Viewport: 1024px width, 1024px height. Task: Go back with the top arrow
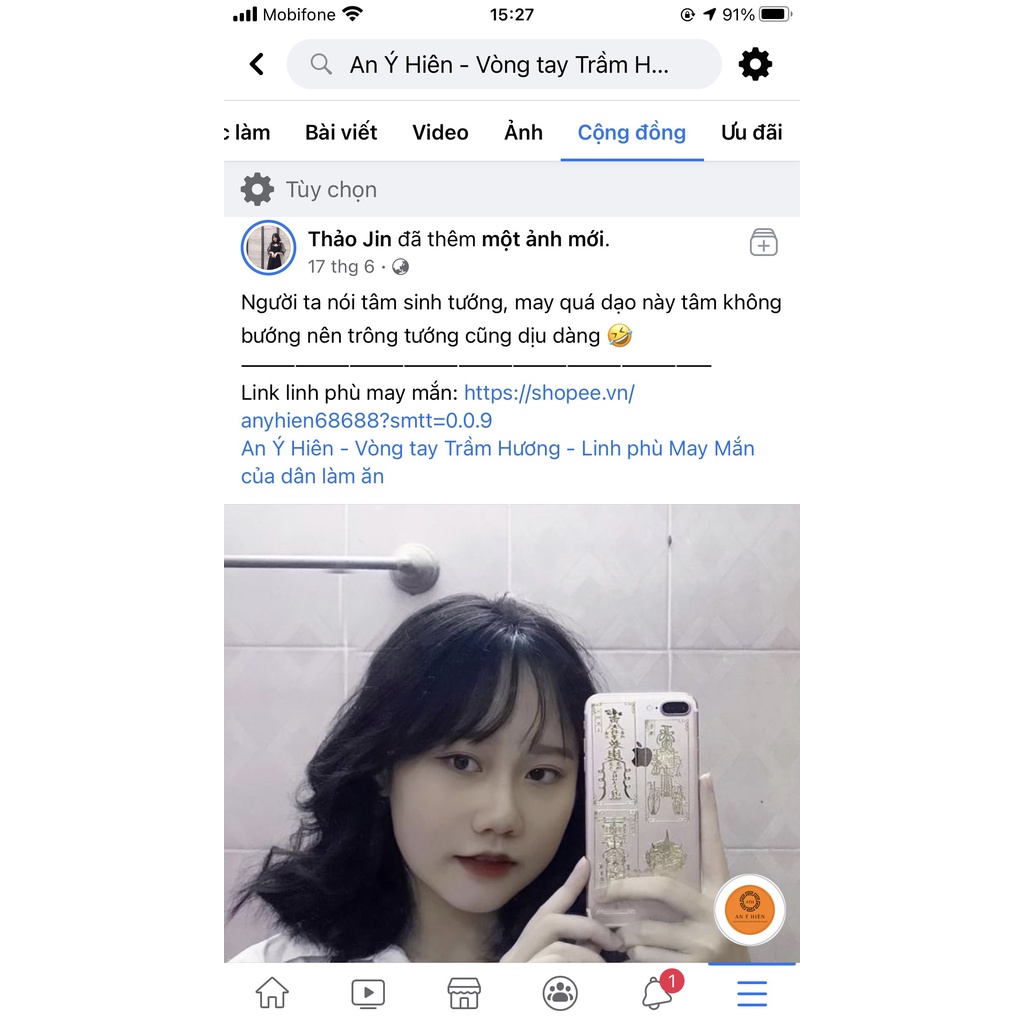tap(257, 64)
